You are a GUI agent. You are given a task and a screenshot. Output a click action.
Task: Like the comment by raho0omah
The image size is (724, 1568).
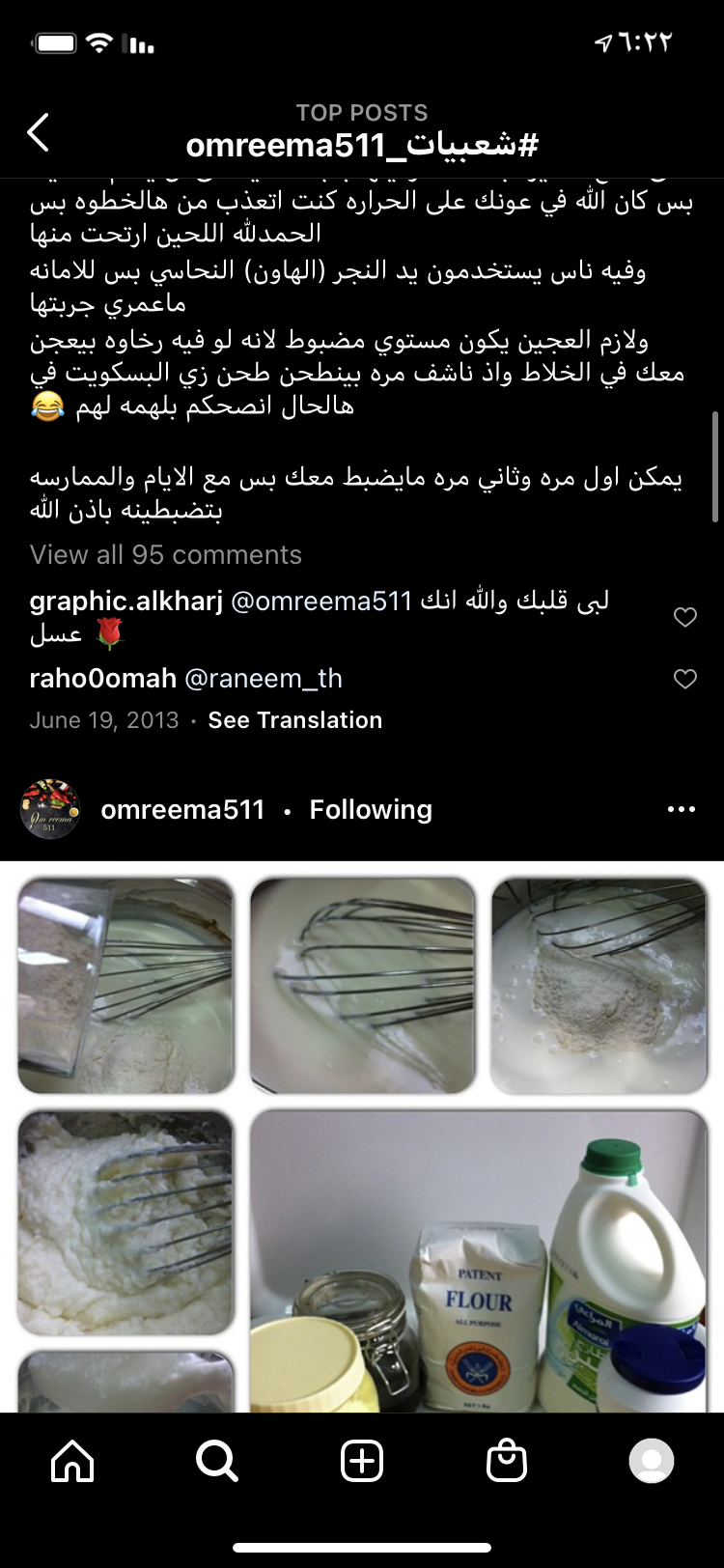pyautogui.click(x=684, y=679)
